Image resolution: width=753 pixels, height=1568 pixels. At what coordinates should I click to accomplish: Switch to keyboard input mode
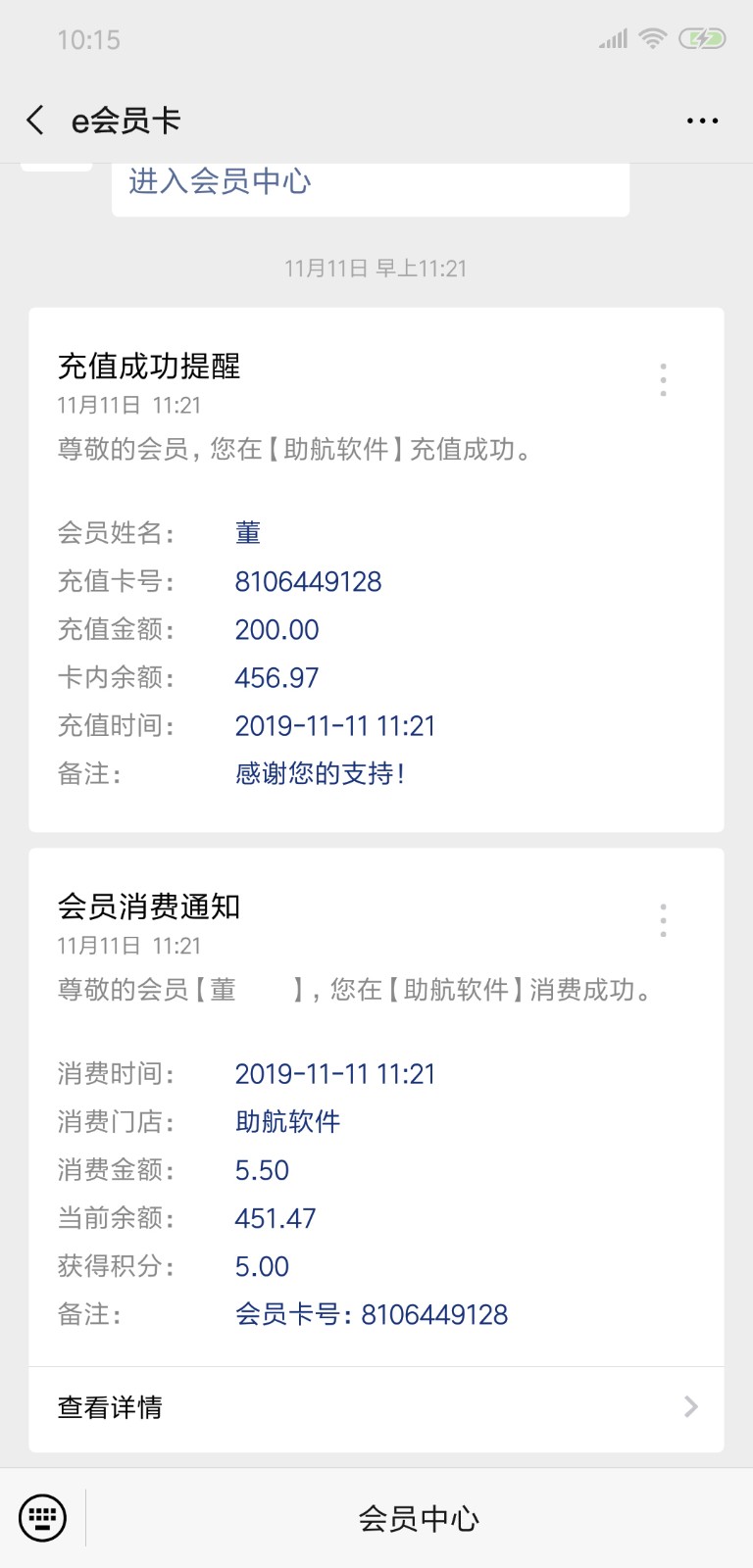tap(42, 1518)
